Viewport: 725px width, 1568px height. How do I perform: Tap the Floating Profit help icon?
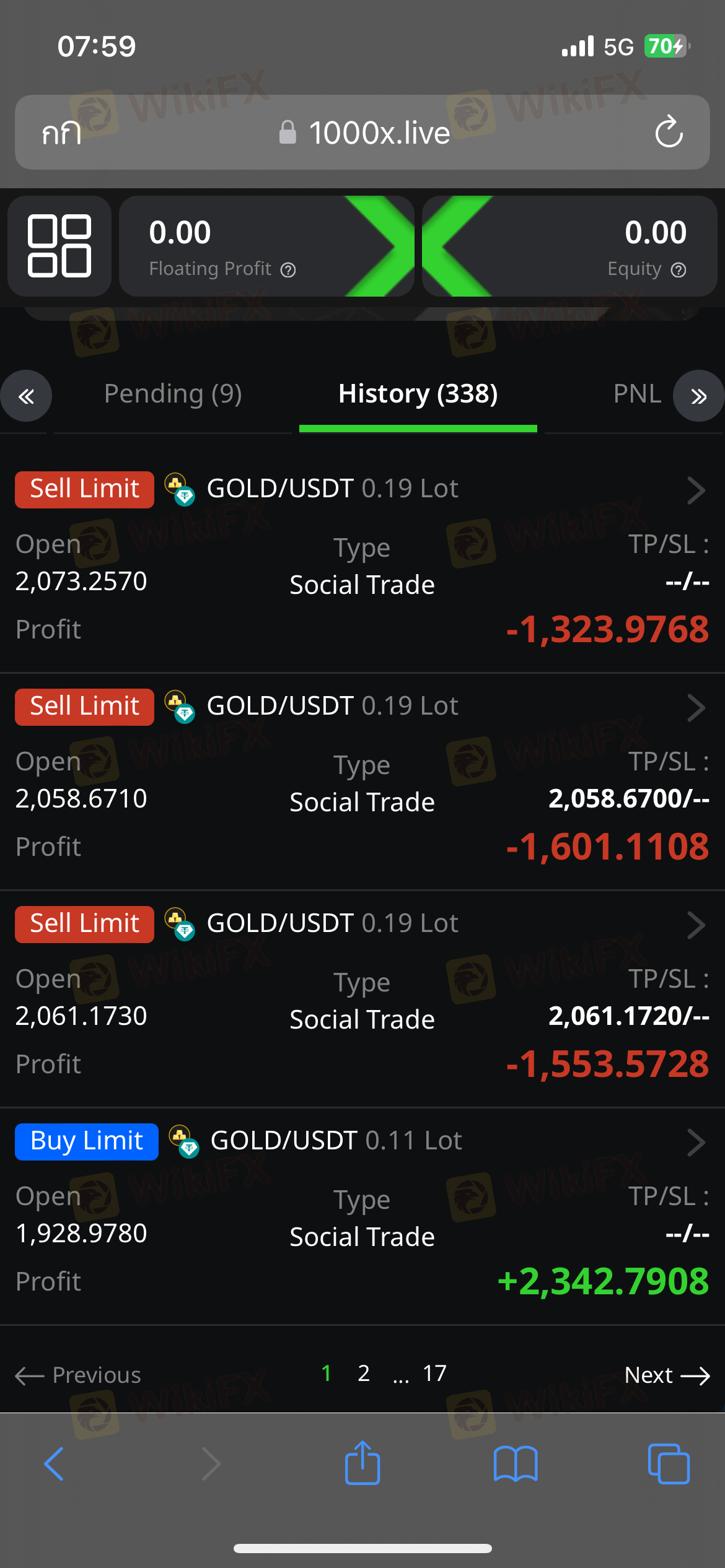(288, 270)
